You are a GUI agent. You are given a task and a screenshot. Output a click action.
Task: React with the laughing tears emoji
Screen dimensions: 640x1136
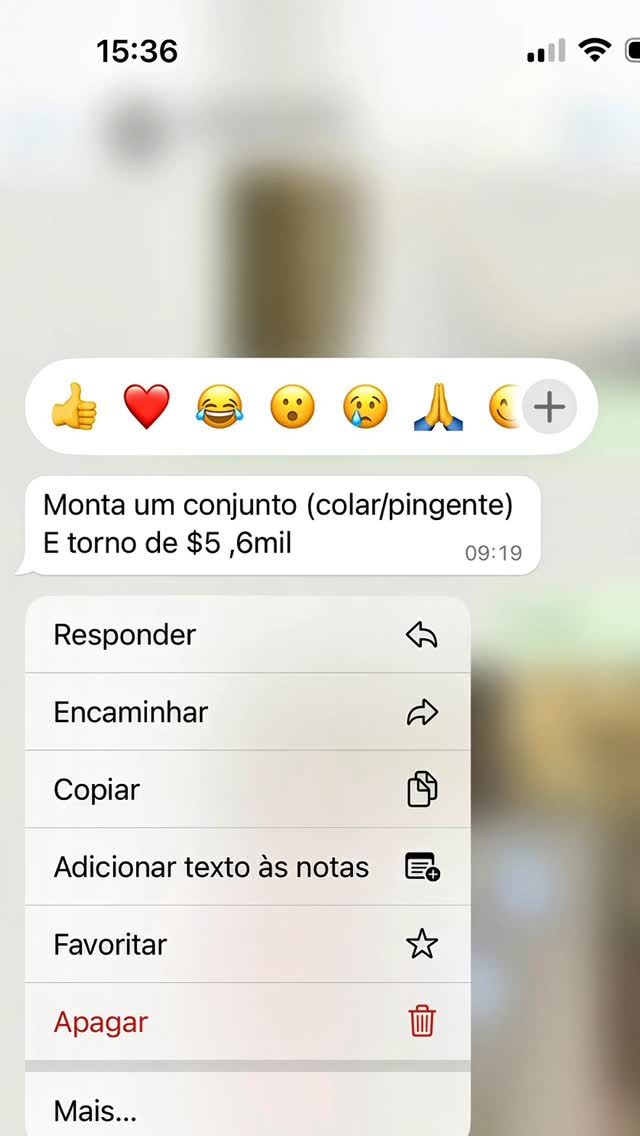(x=220, y=407)
